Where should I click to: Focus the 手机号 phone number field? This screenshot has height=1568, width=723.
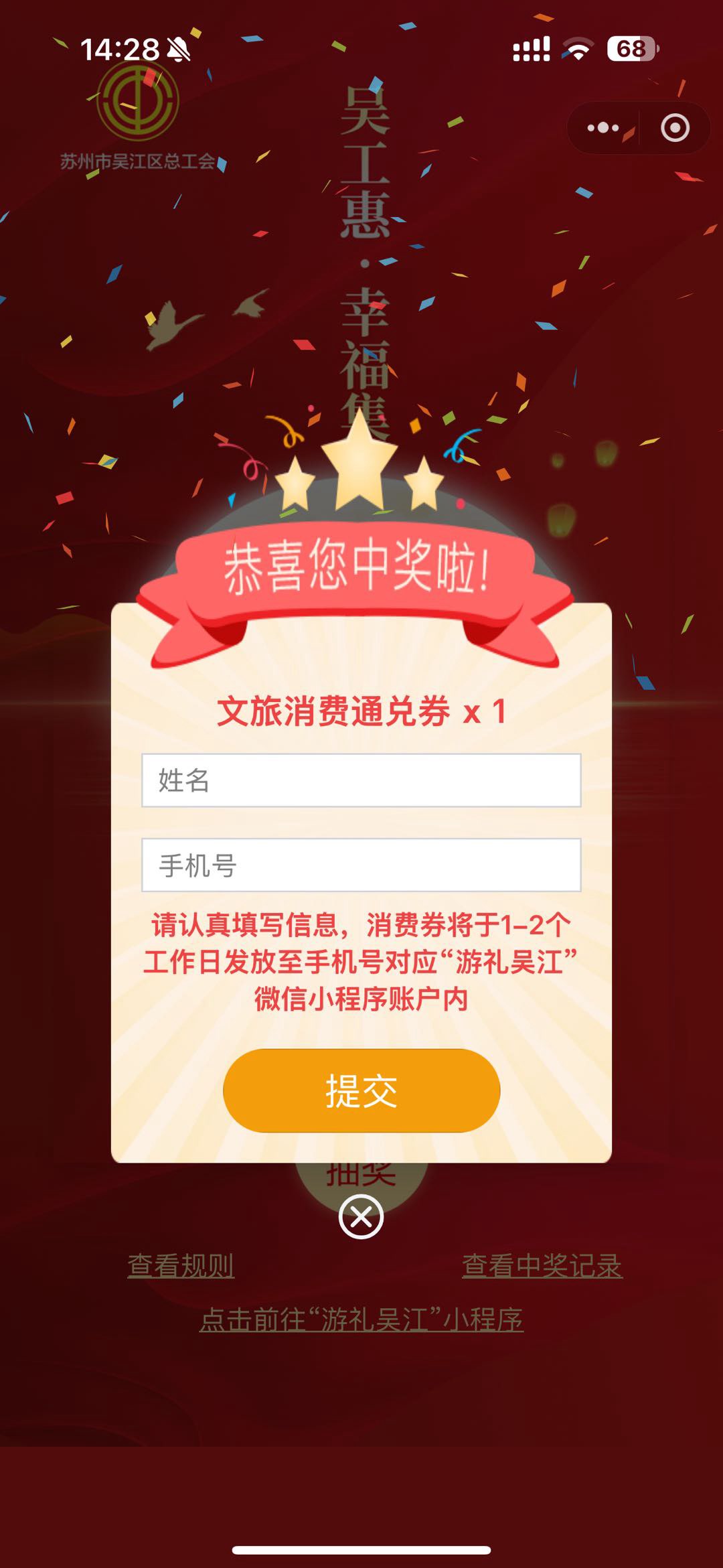[361, 865]
